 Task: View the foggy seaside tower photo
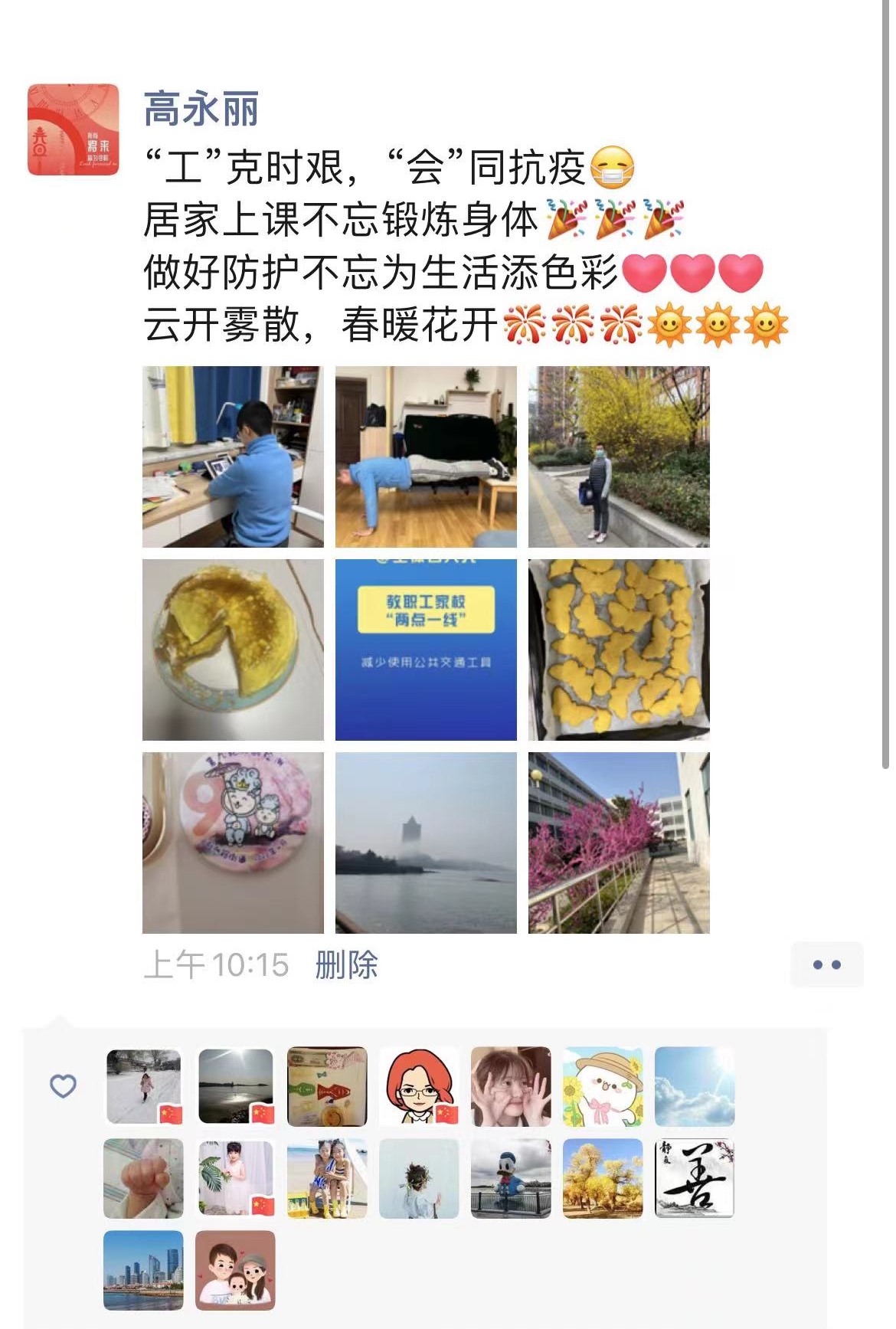(x=426, y=843)
